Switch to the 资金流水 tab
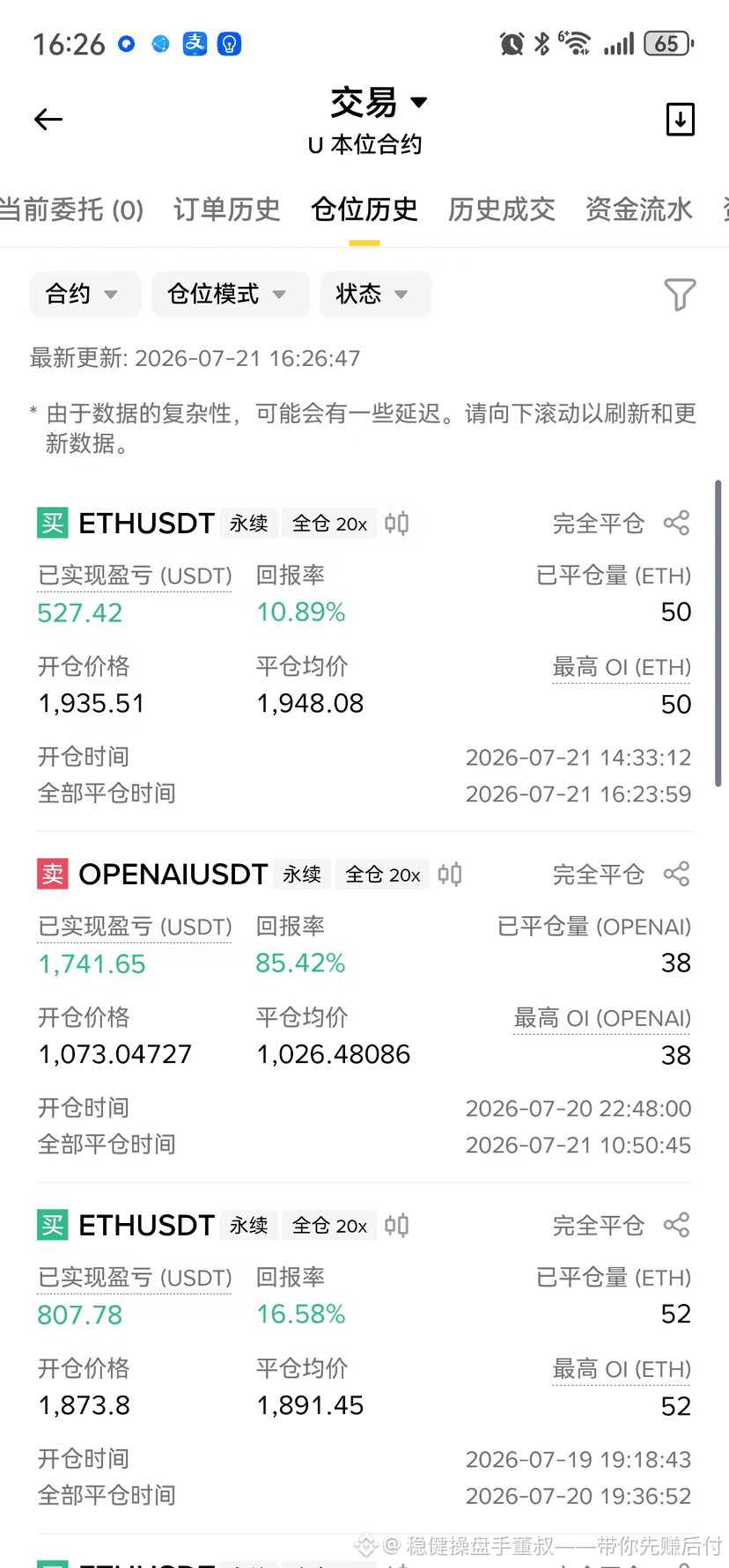 coord(639,209)
